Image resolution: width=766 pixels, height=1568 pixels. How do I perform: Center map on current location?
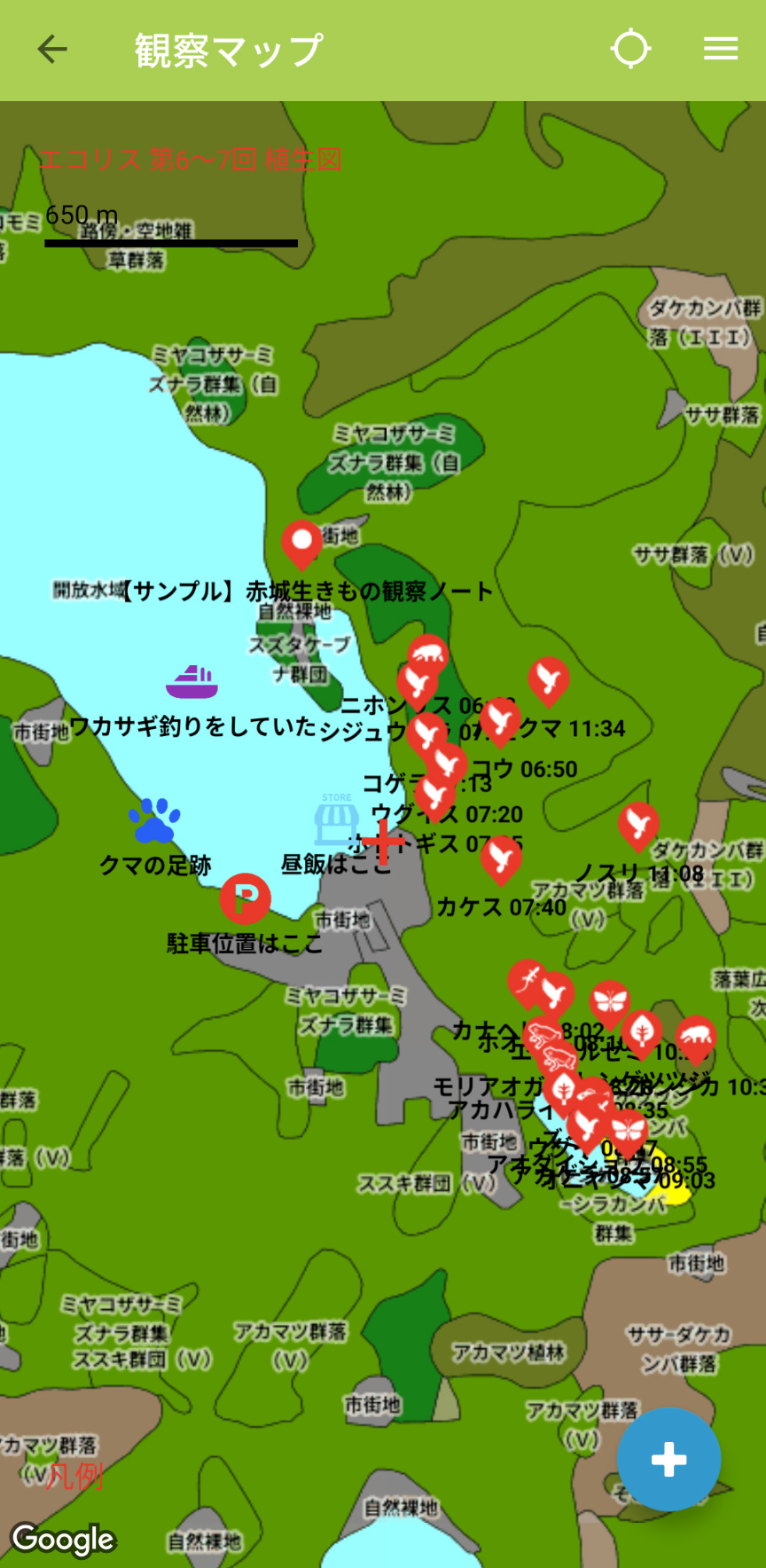[631, 50]
